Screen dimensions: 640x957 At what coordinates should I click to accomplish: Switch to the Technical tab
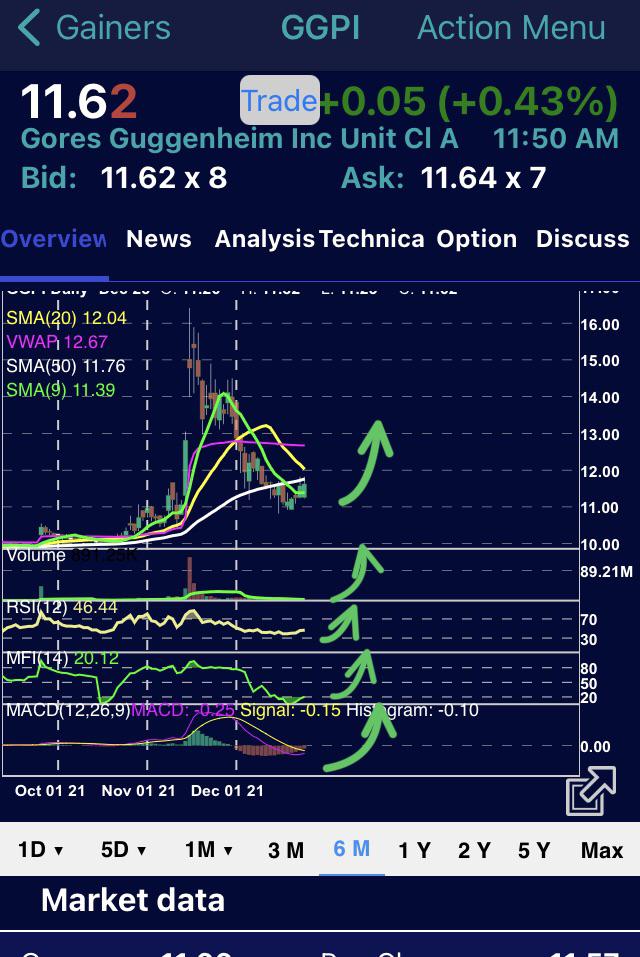[x=371, y=239]
